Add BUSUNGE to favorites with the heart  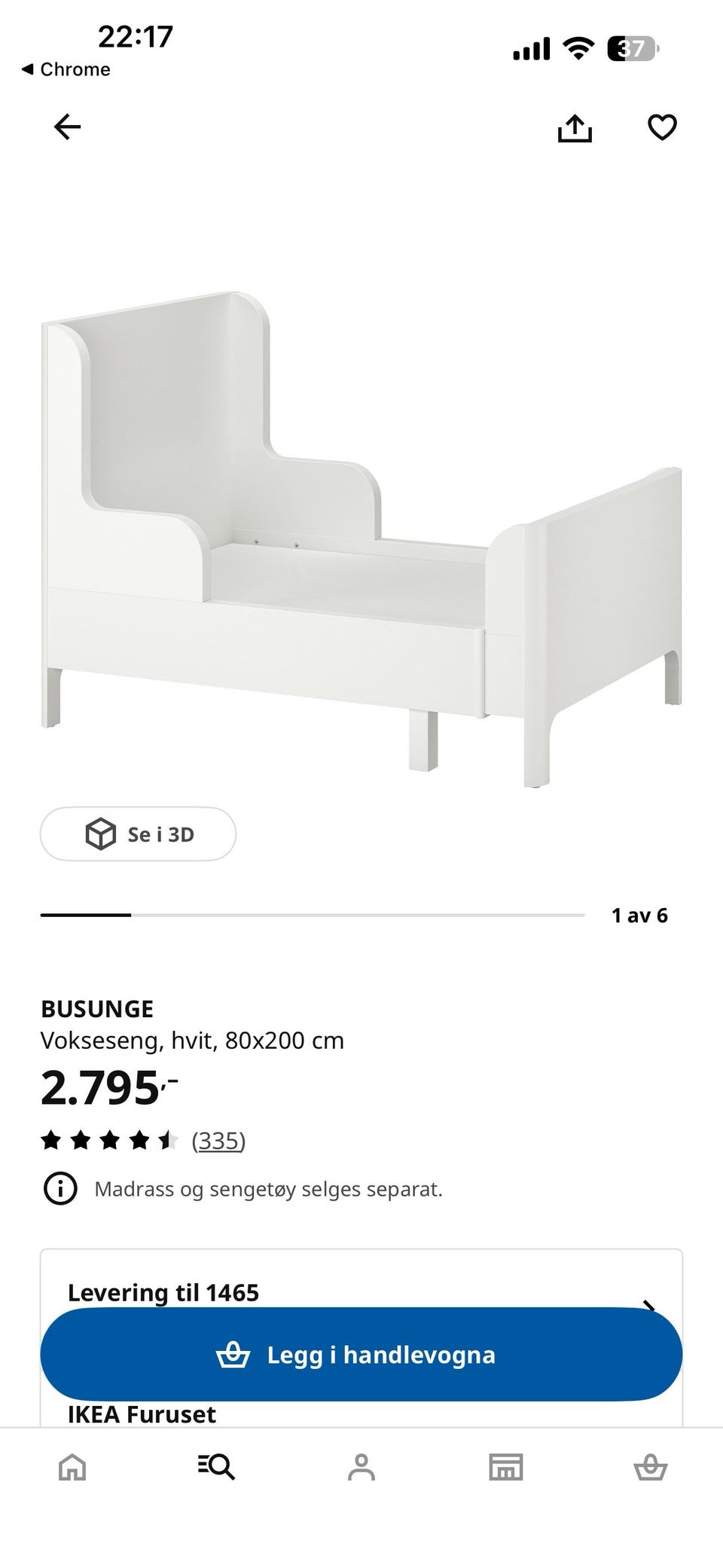(x=662, y=127)
